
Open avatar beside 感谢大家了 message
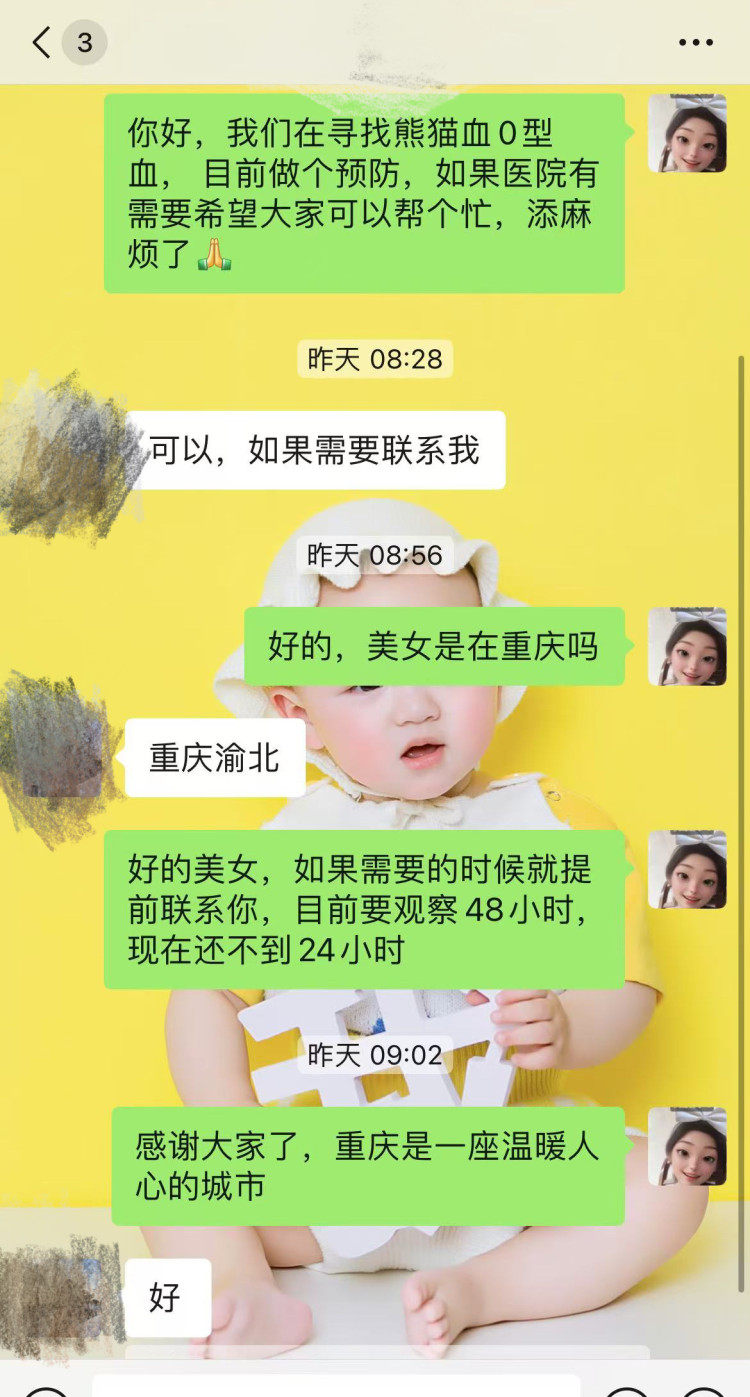(687, 1146)
